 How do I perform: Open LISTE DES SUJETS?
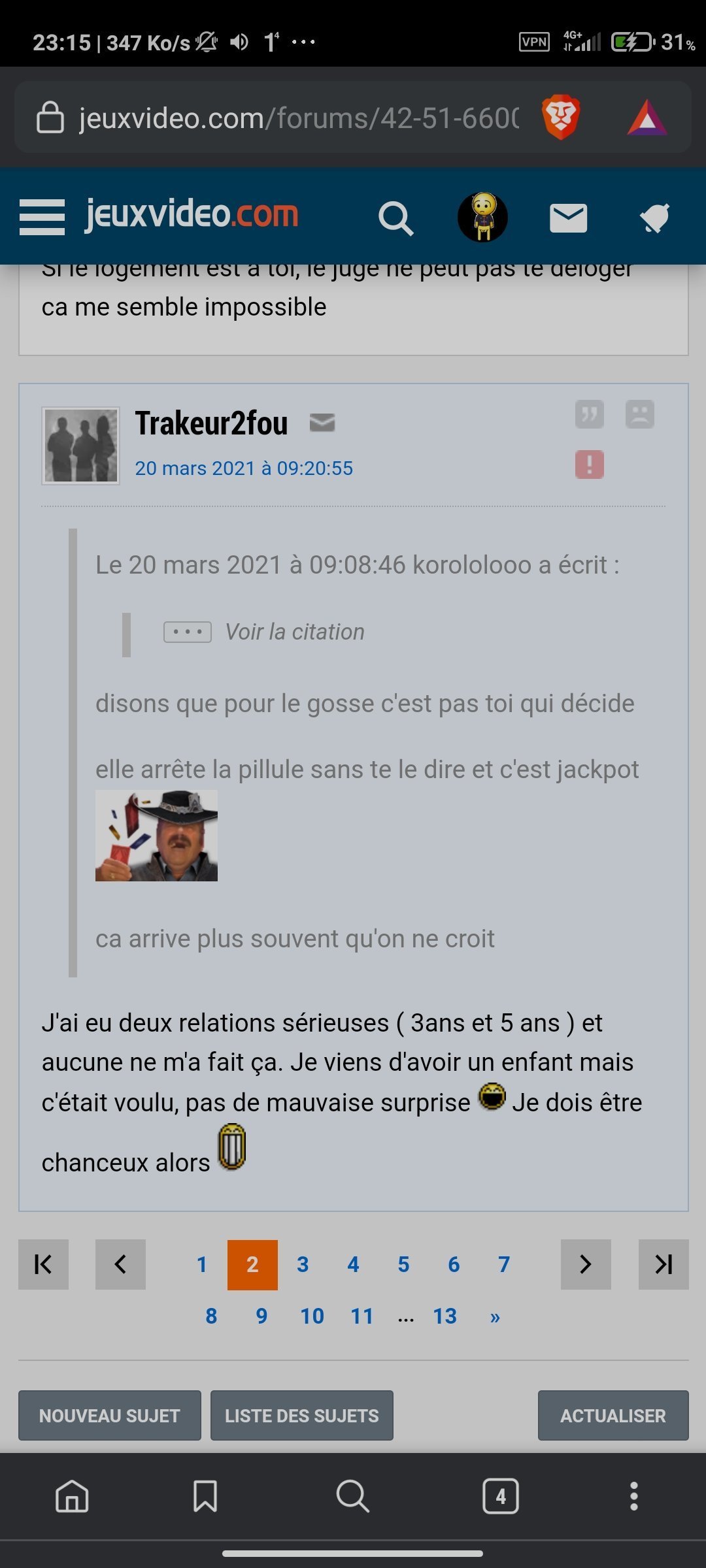301,1415
